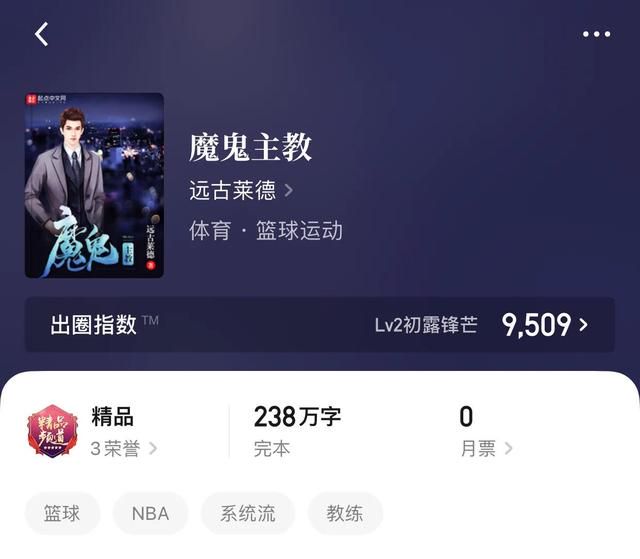The height and width of the screenshot is (559, 640).
Task: Open the 魔鬼主教 book cover
Action: 94,185
